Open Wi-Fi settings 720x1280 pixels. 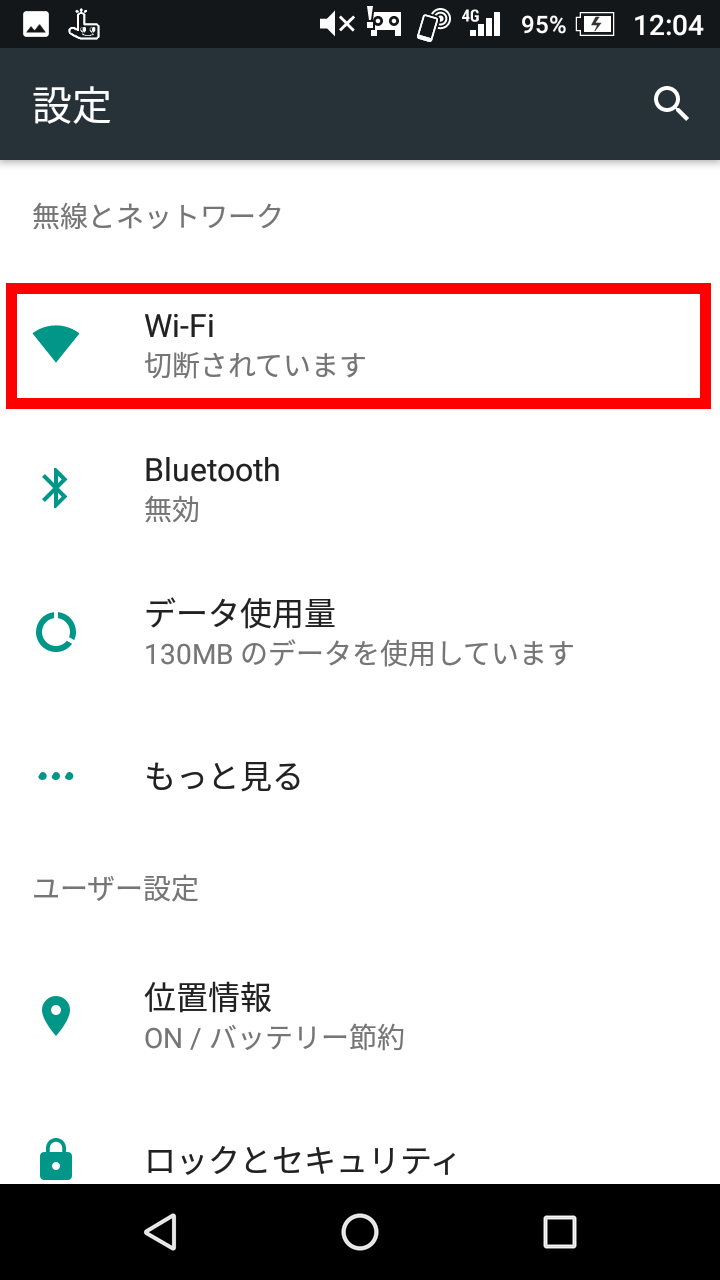(360, 346)
